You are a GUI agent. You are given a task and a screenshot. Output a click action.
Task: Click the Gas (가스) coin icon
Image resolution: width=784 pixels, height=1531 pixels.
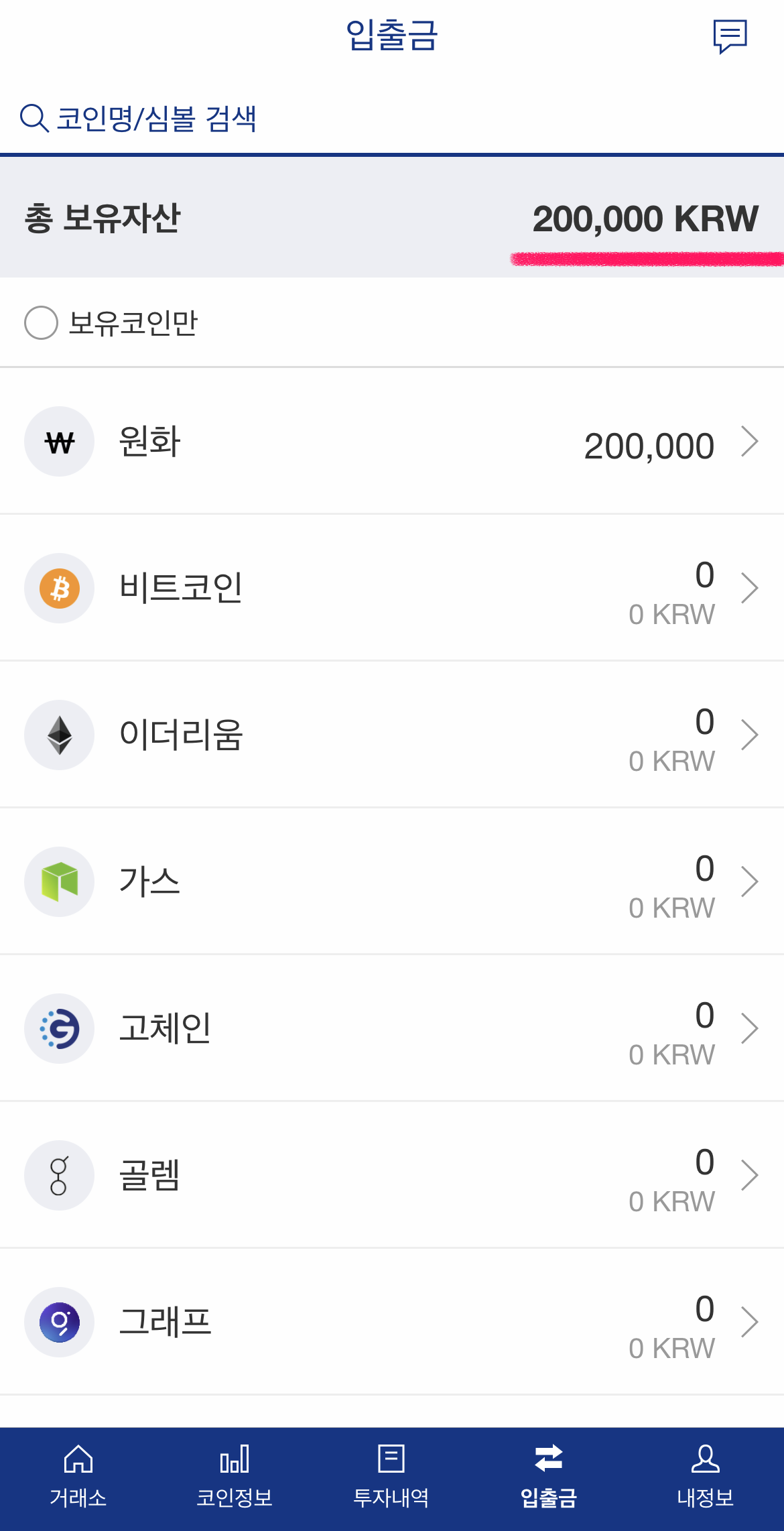[x=59, y=882]
